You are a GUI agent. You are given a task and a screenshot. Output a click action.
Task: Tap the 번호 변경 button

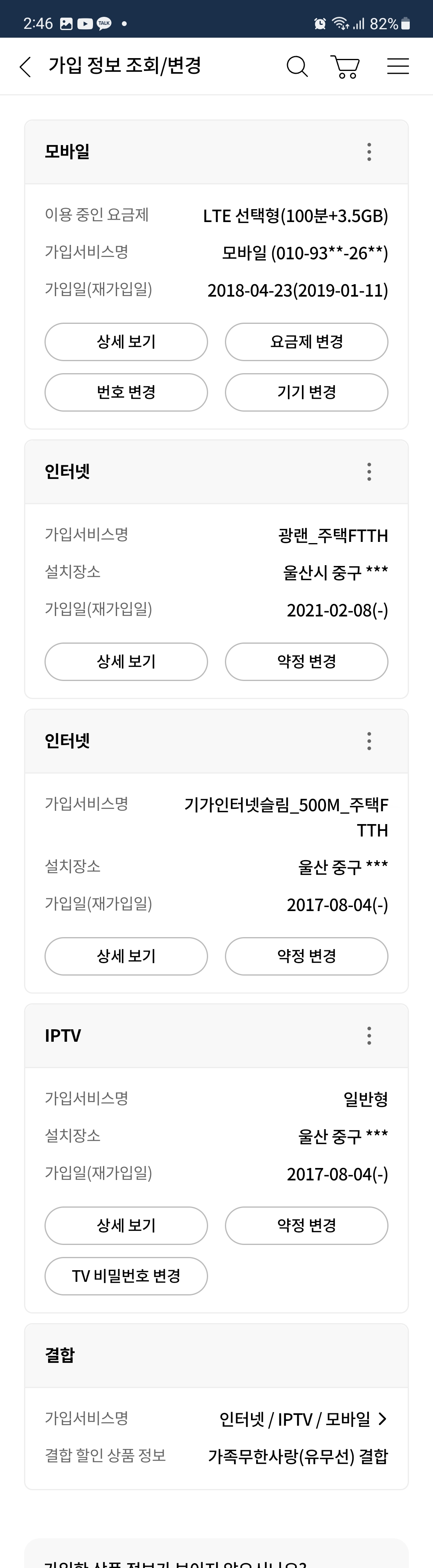click(x=126, y=393)
